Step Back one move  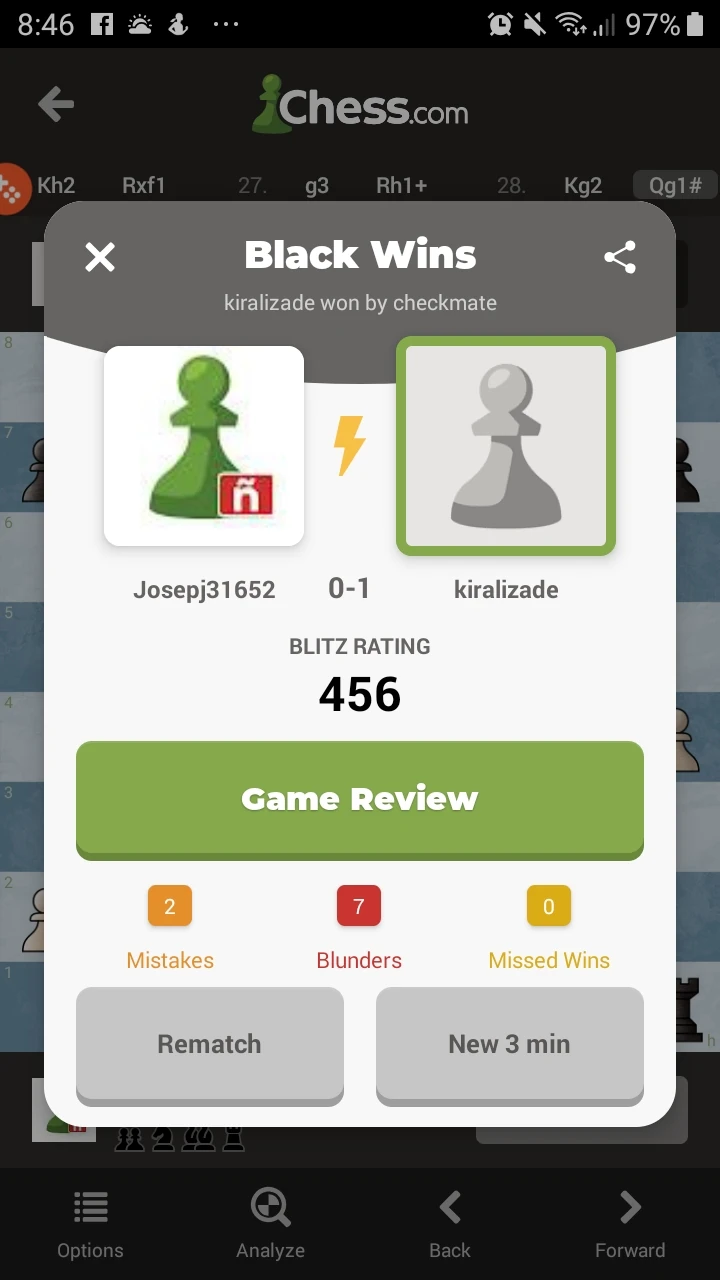tap(450, 1224)
